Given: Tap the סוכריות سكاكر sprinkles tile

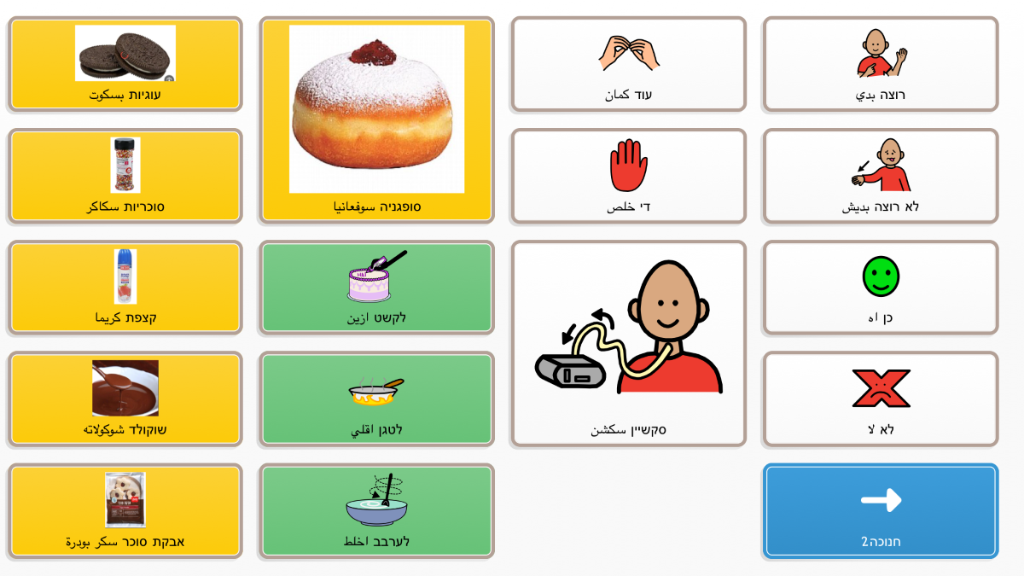Looking at the screenshot, I should coord(125,176).
